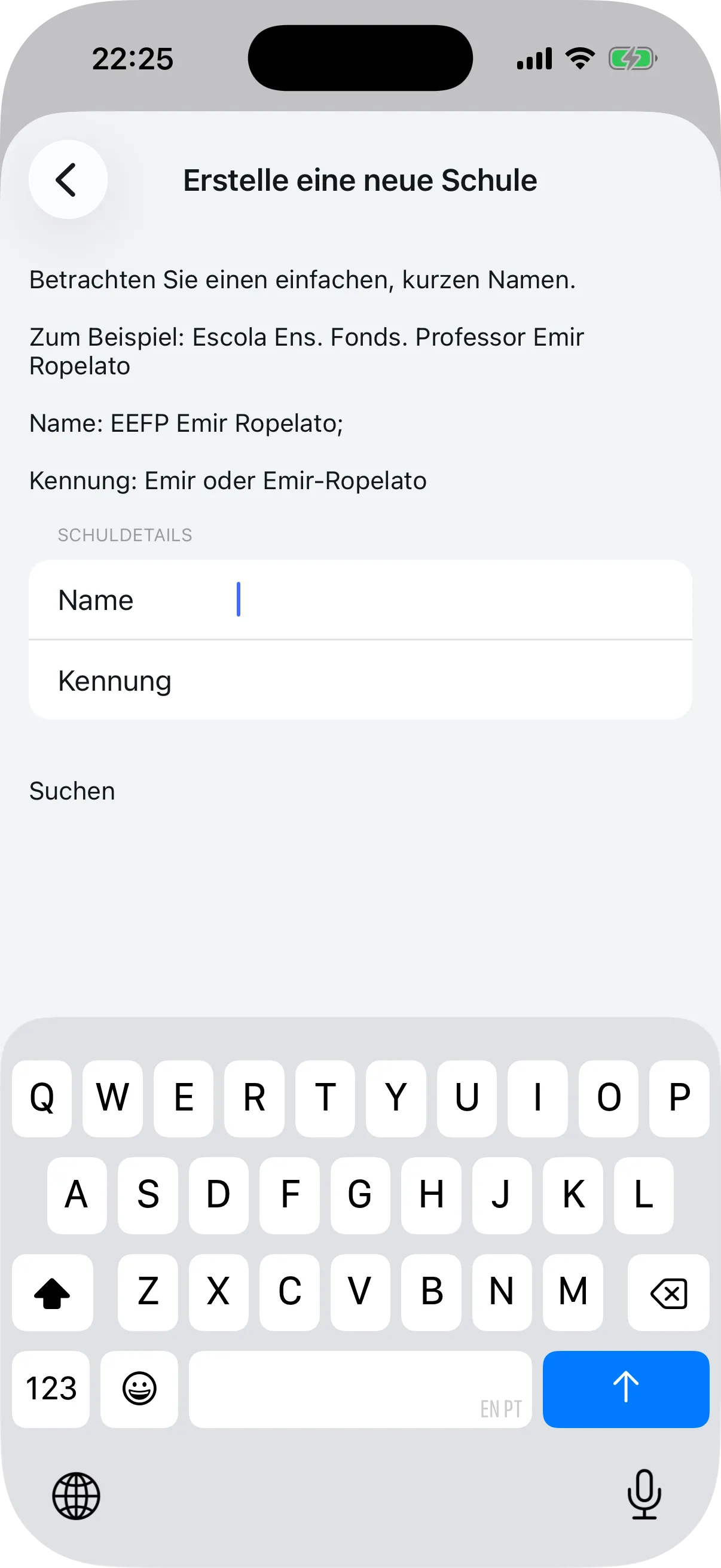Tap the back chevron to leave school creation

66,179
